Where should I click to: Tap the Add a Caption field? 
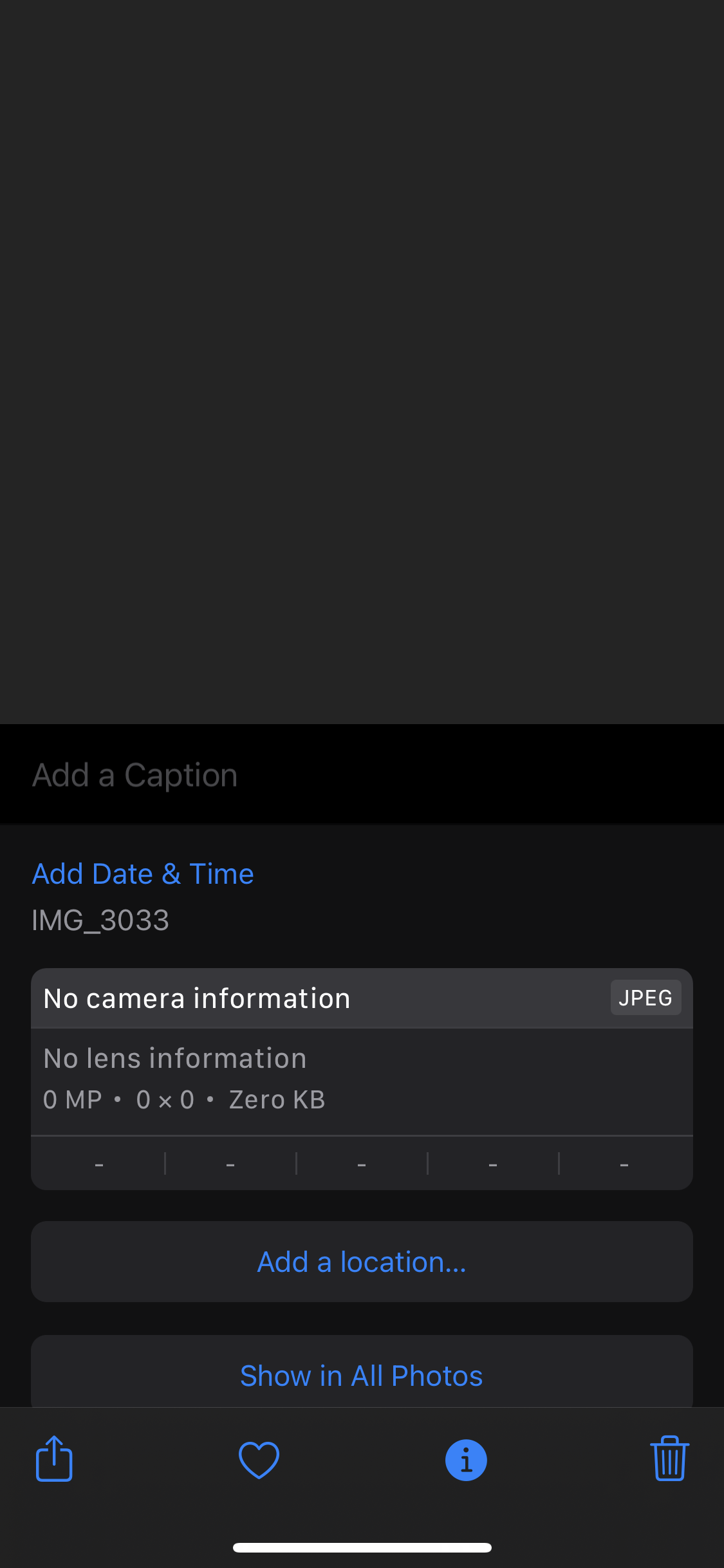coord(134,774)
